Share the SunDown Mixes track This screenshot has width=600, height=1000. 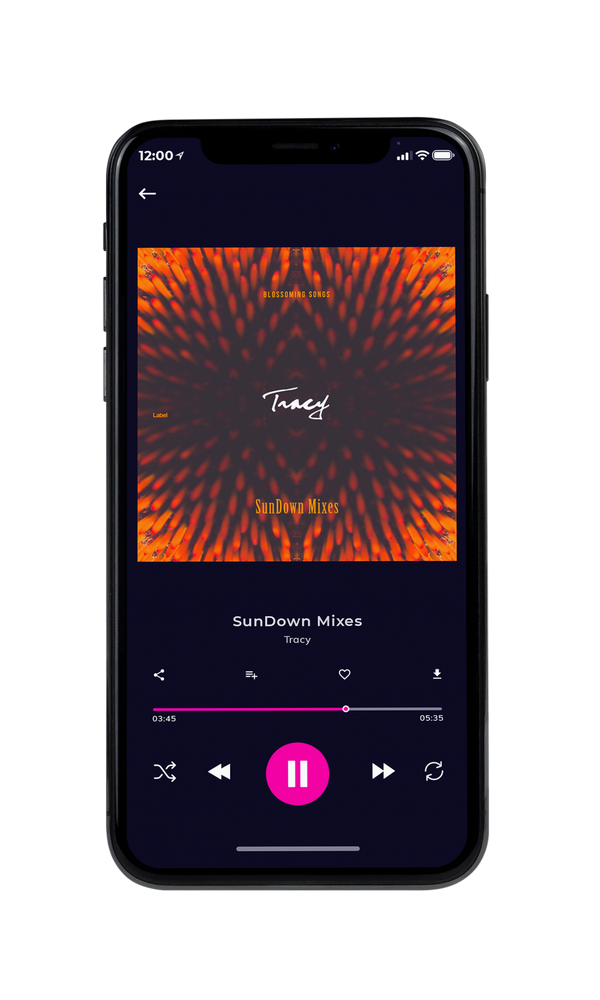click(159, 675)
